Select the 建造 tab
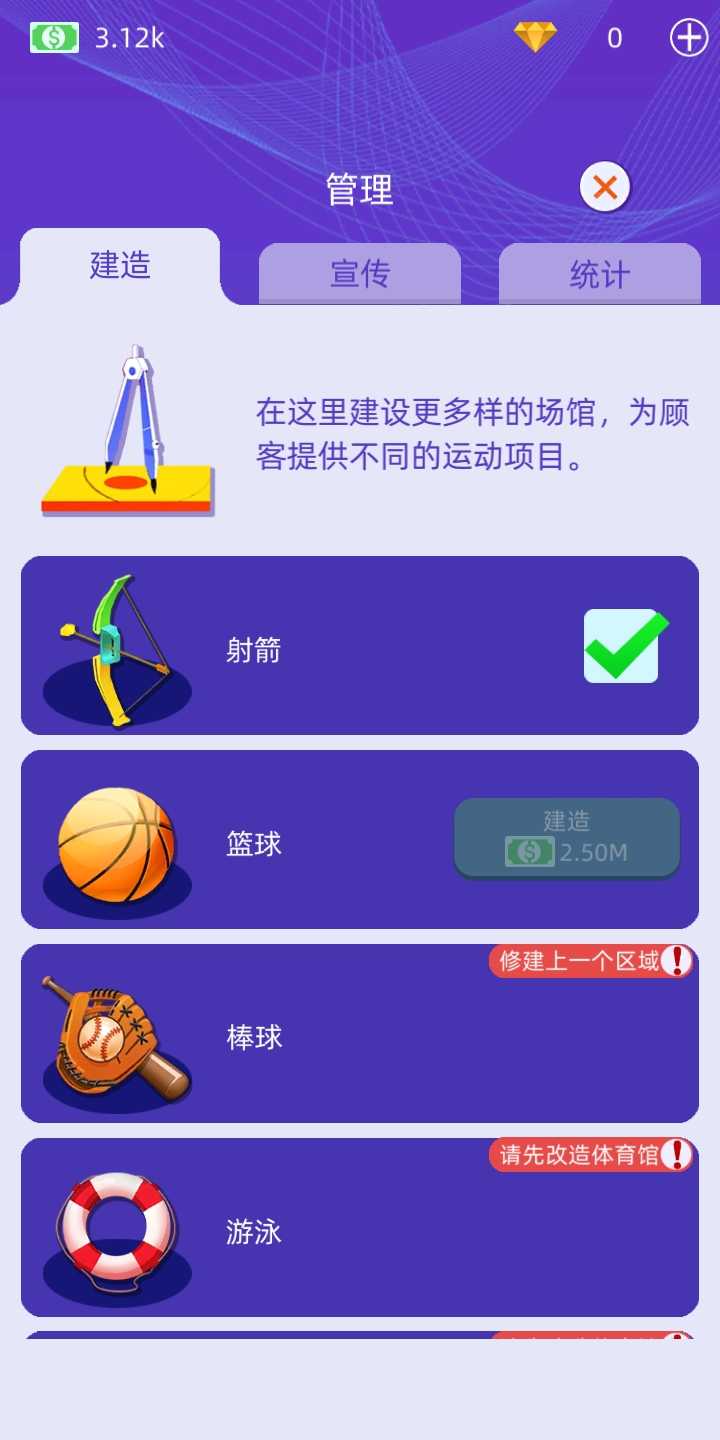The image size is (720, 1440). (120, 266)
